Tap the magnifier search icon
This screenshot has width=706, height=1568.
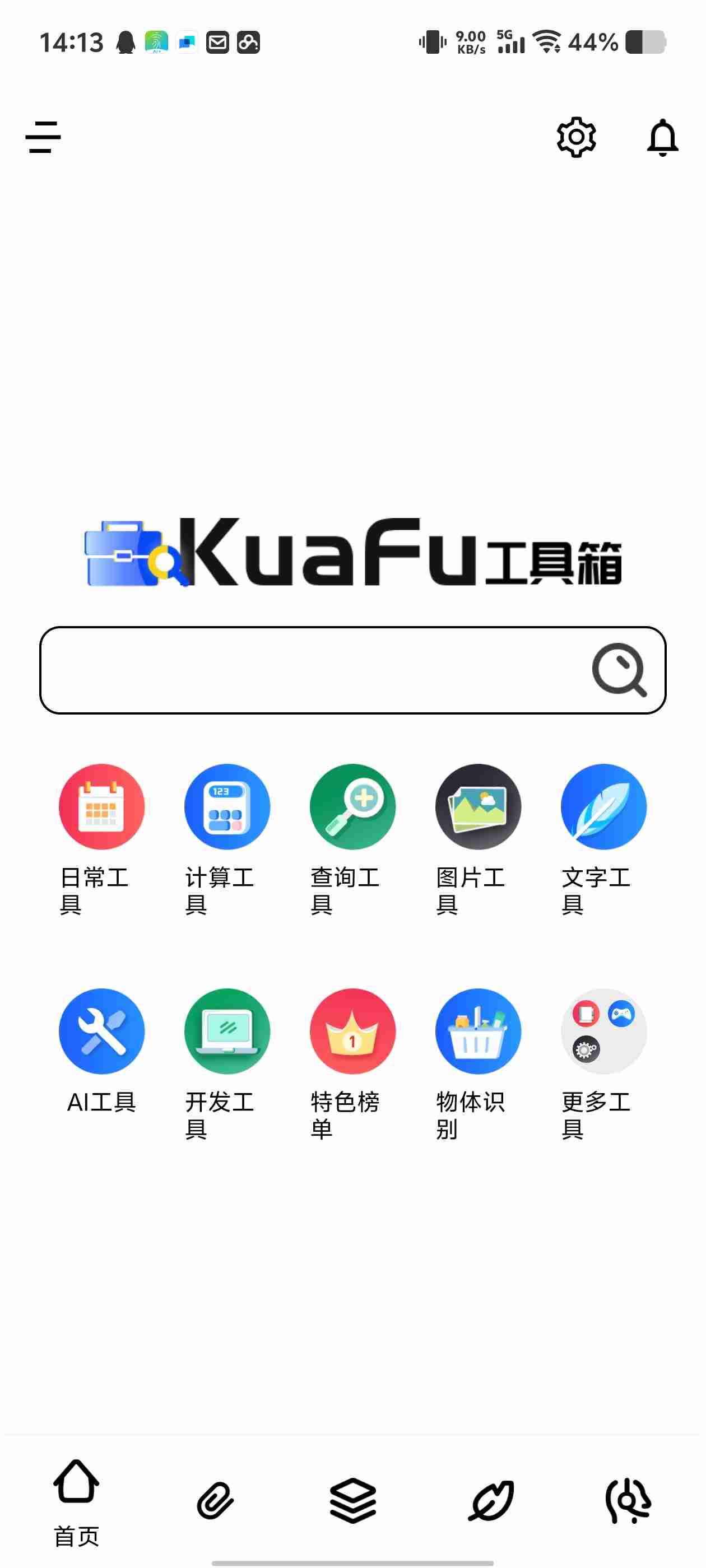pyautogui.click(x=619, y=670)
